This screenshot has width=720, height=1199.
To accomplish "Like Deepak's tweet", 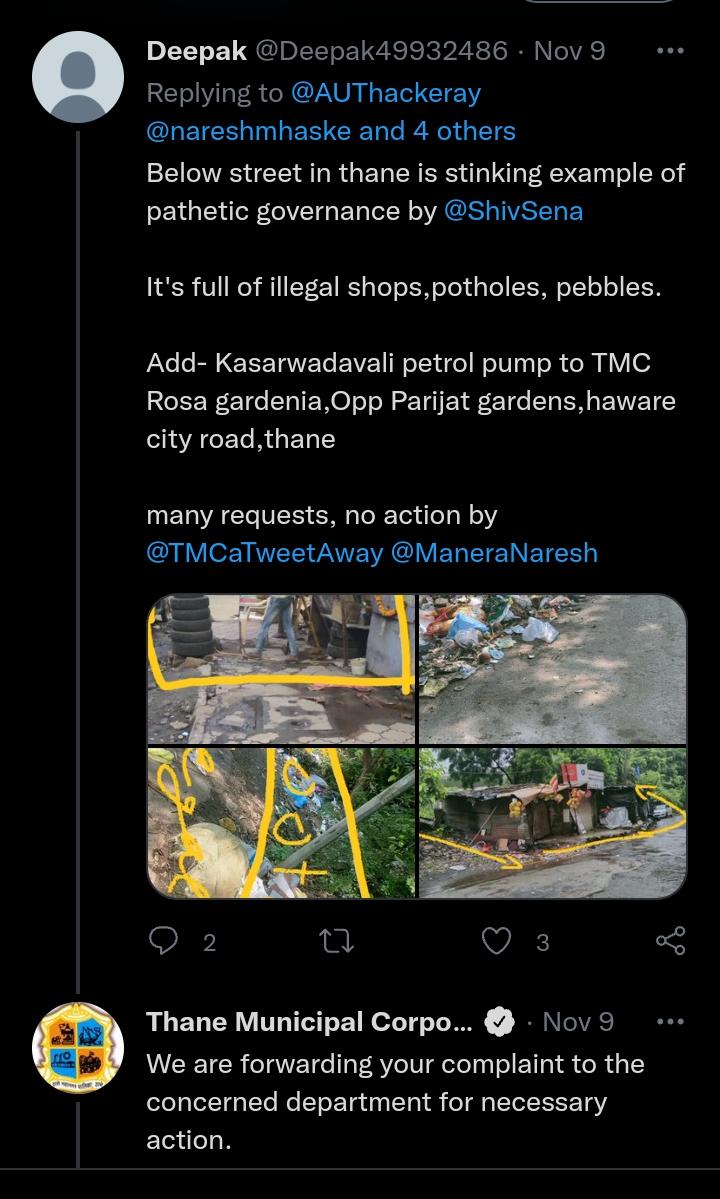I will point(497,941).
